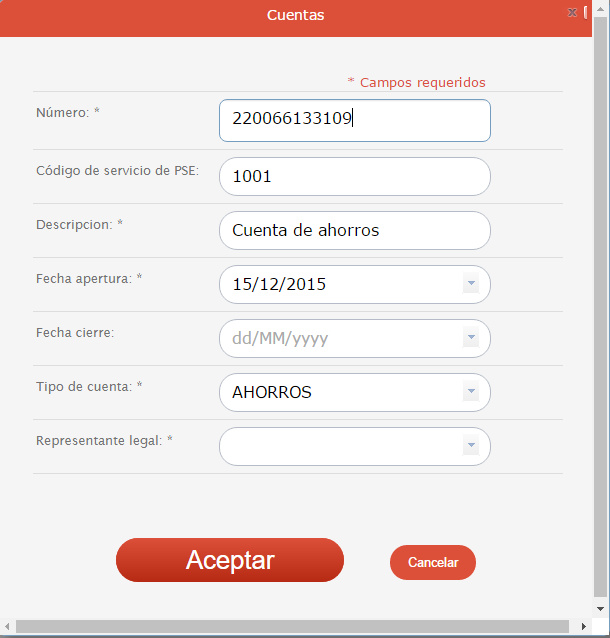Close the Cuentas dialog
Image resolution: width=610 pixels, height=638 pixels.
pos(572,13)
